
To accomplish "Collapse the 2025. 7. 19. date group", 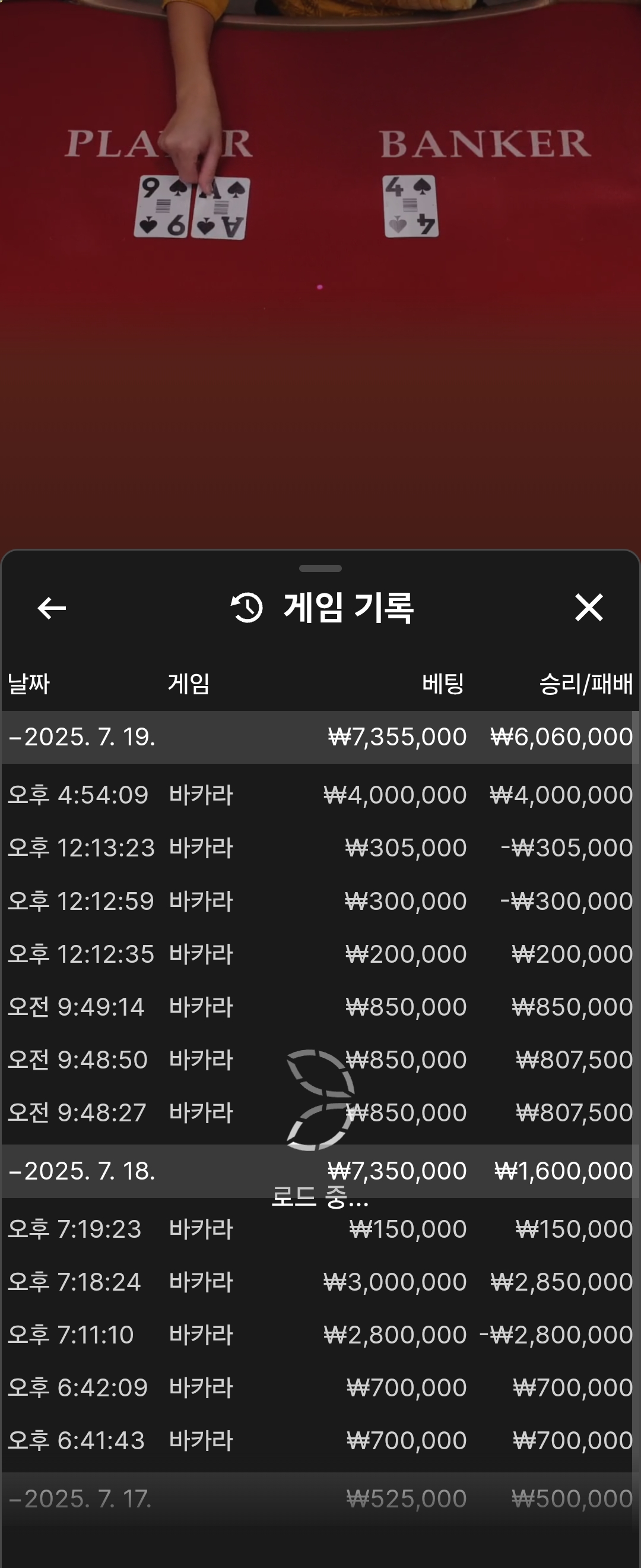I will [82, 737].
